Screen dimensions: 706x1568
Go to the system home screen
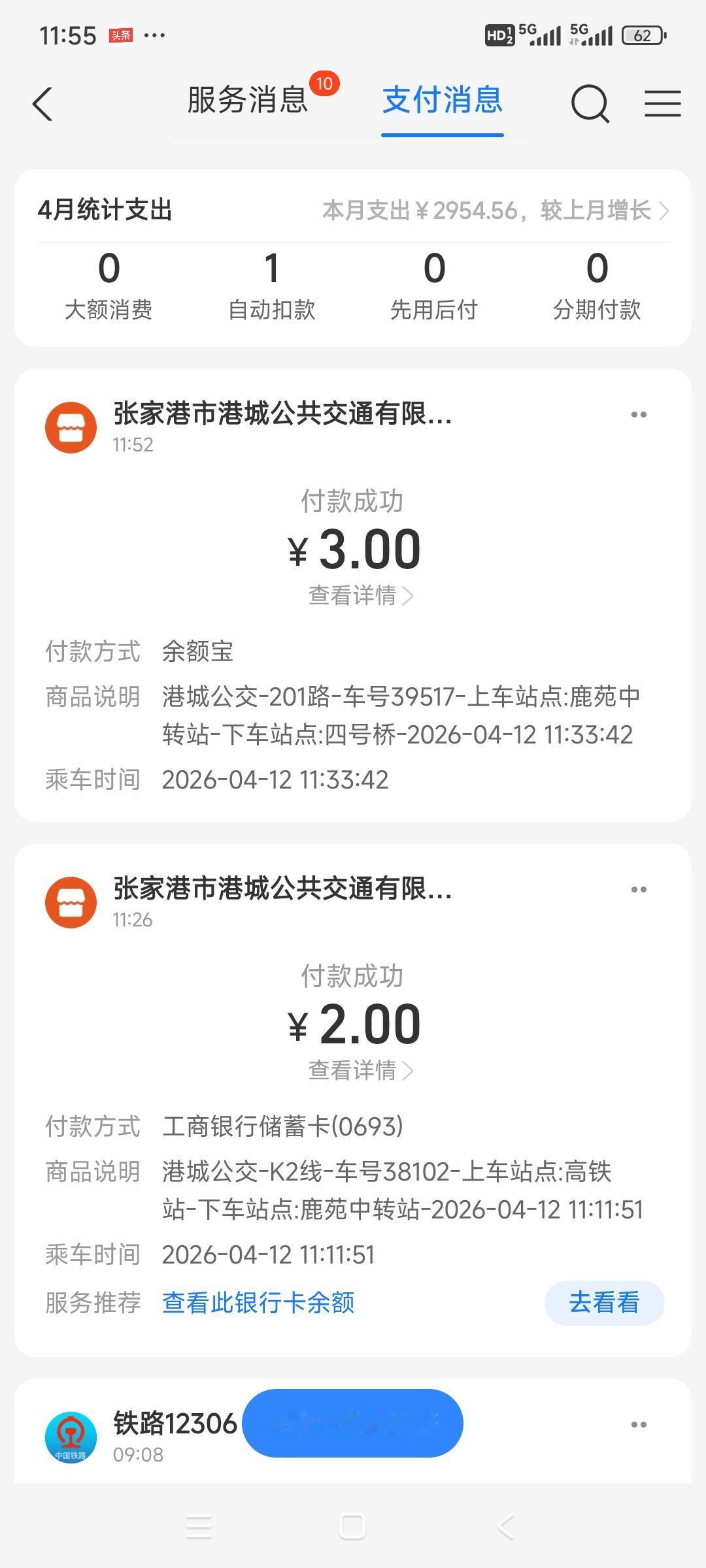(352, 1527)
